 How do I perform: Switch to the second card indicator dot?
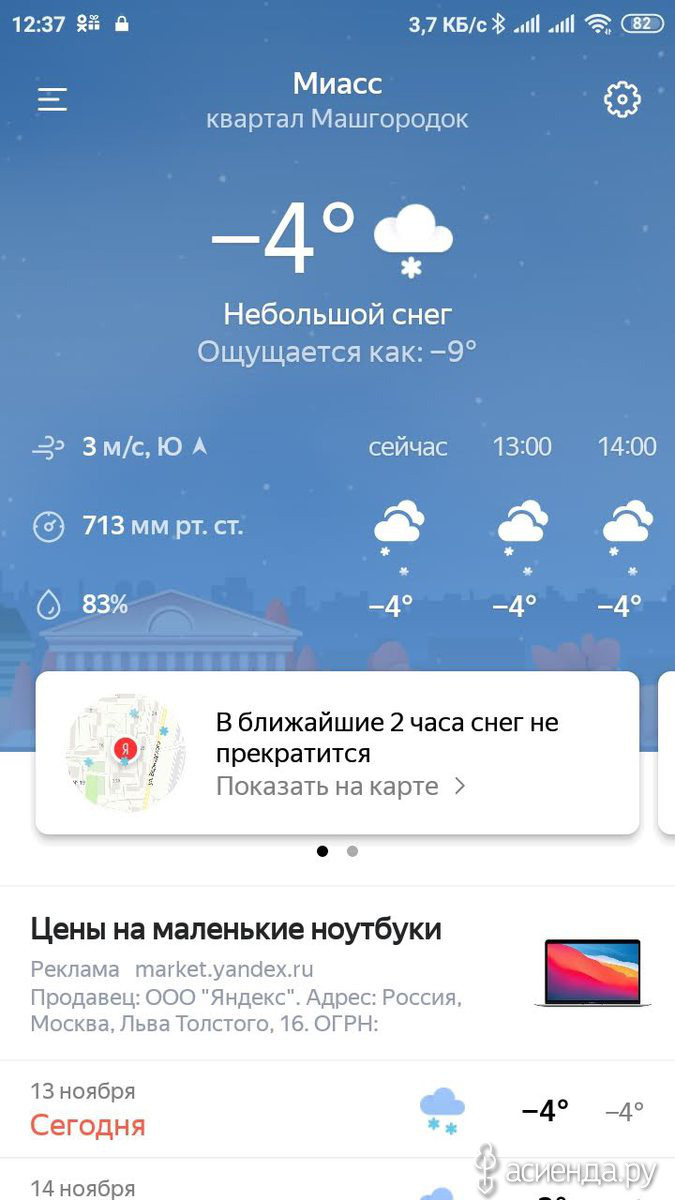(352, 851)
